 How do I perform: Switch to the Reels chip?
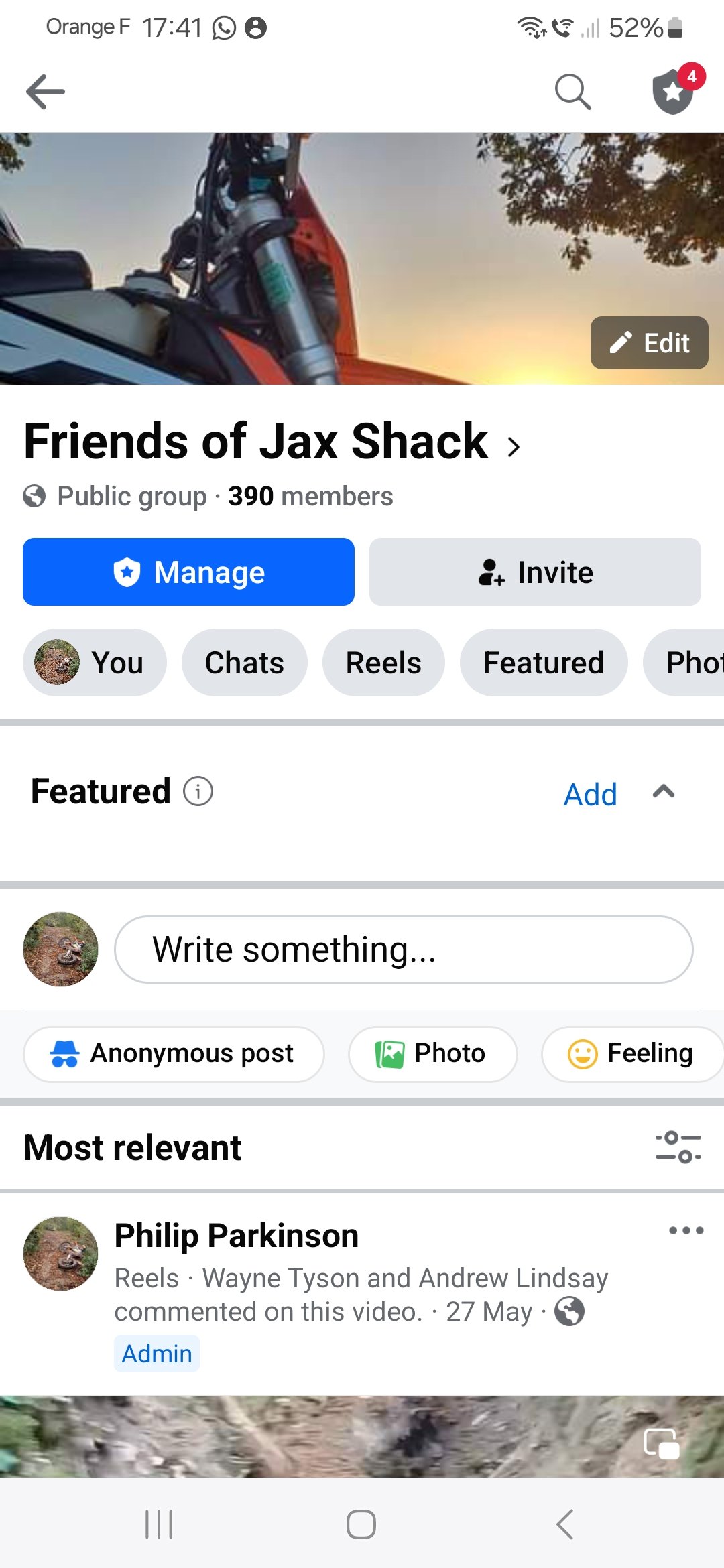pyautogui.click(x=383, y=662)
